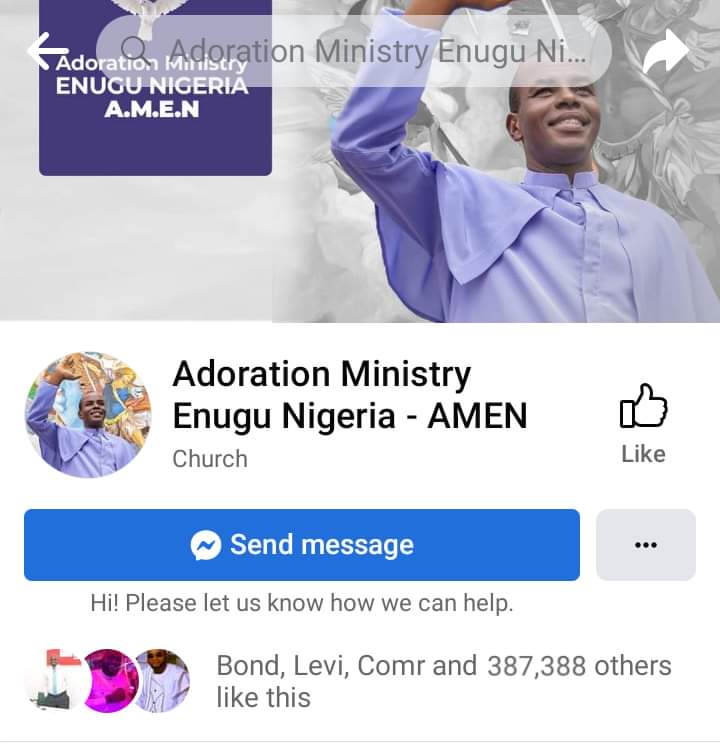Open the search field for Adoration Ministry
720x751 pixels.
[x=355, y=50]
